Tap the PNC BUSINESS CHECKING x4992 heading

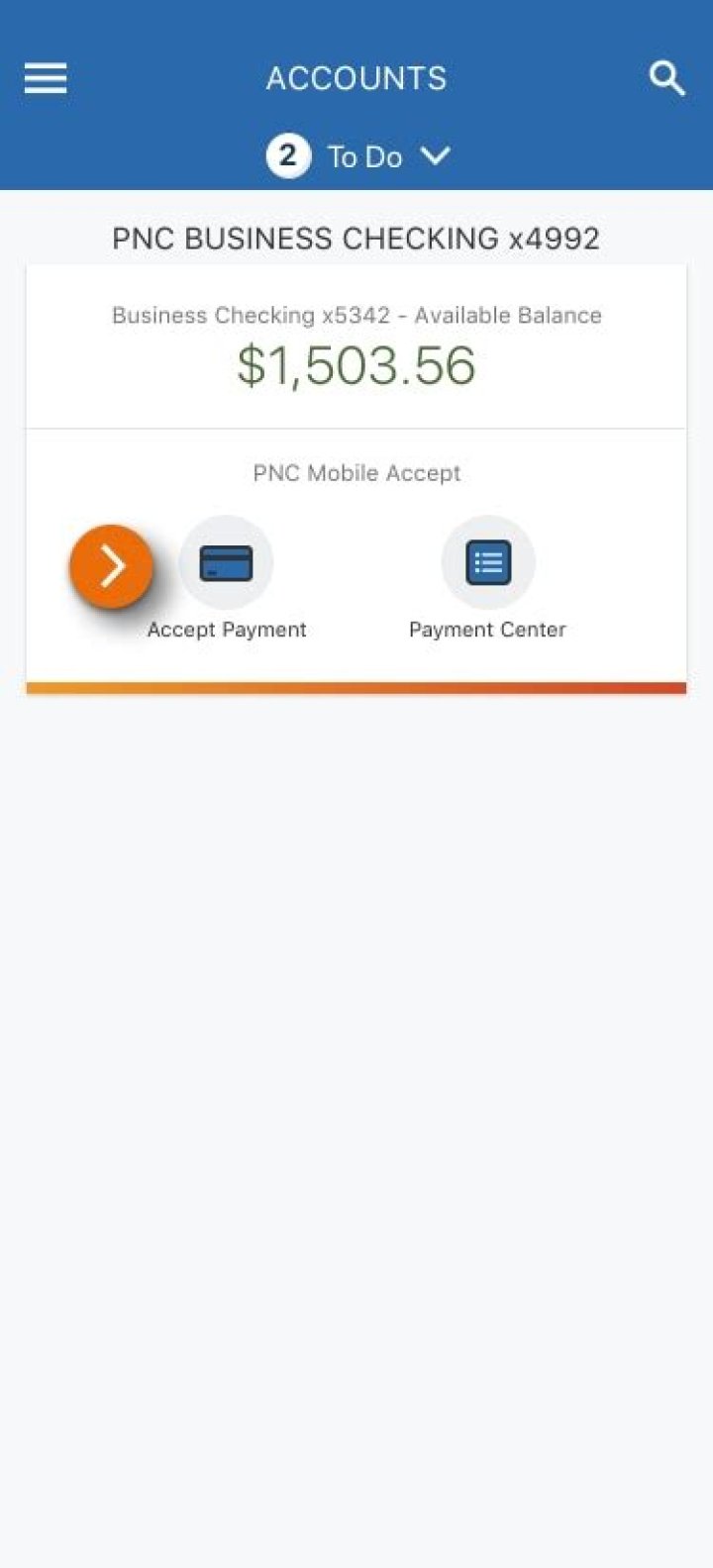356,239
